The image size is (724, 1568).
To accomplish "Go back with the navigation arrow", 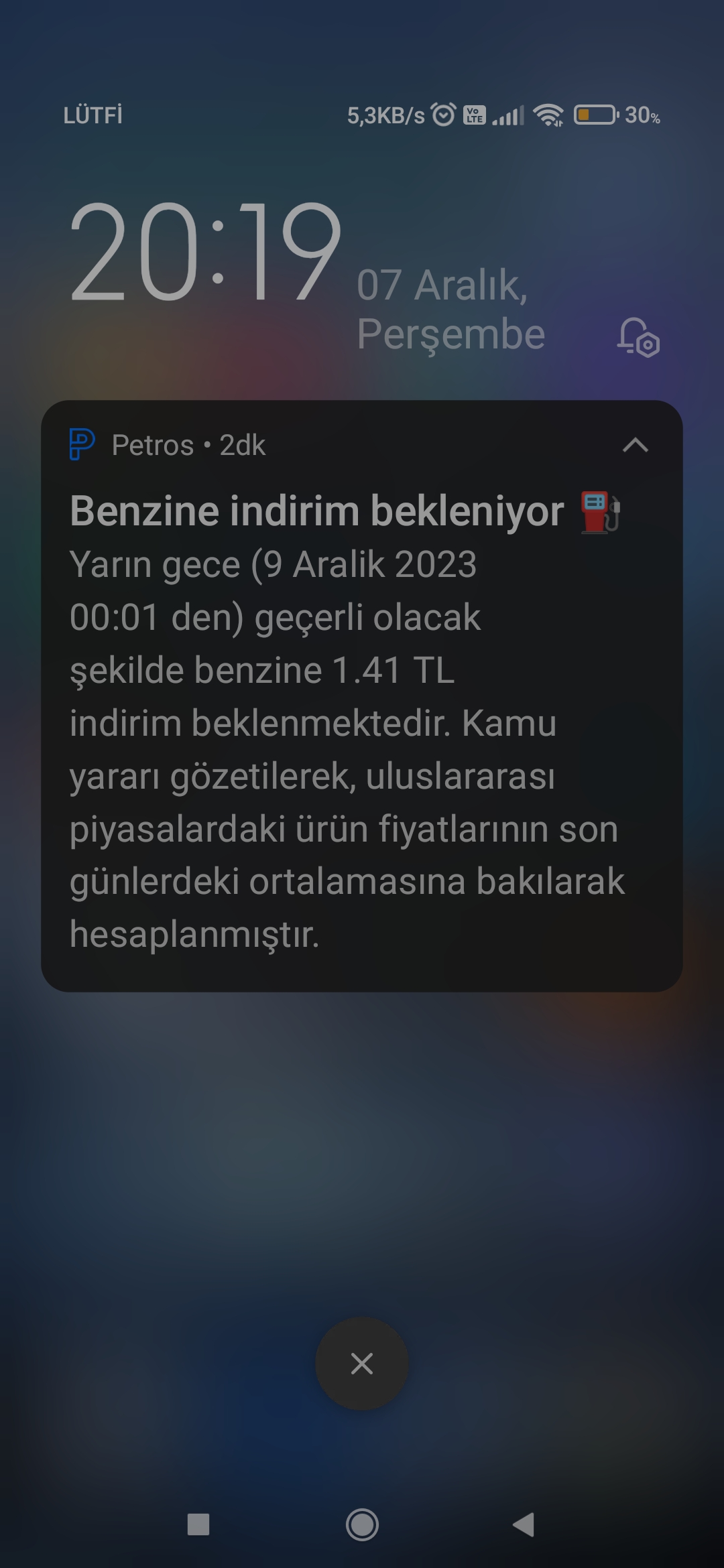I will [524, 1524].
